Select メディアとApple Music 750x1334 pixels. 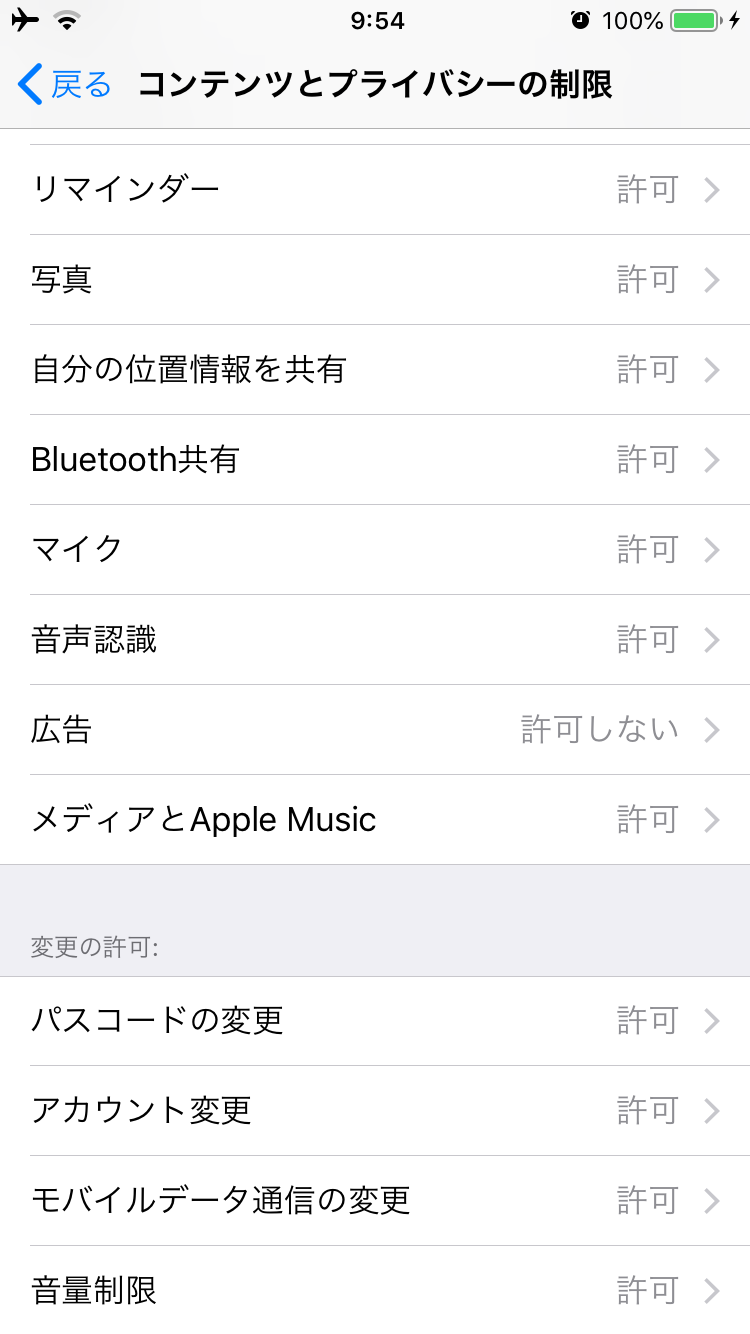(x=375, y=820)
